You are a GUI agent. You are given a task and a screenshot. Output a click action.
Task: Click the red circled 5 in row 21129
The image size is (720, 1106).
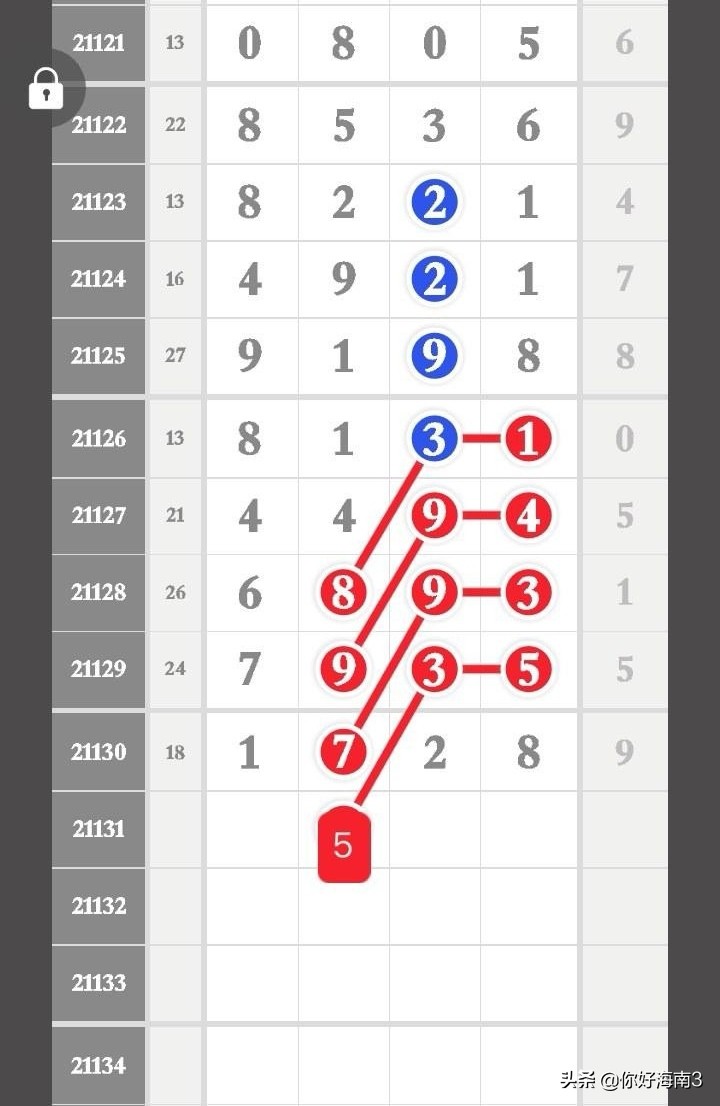(x=528, y=670)
